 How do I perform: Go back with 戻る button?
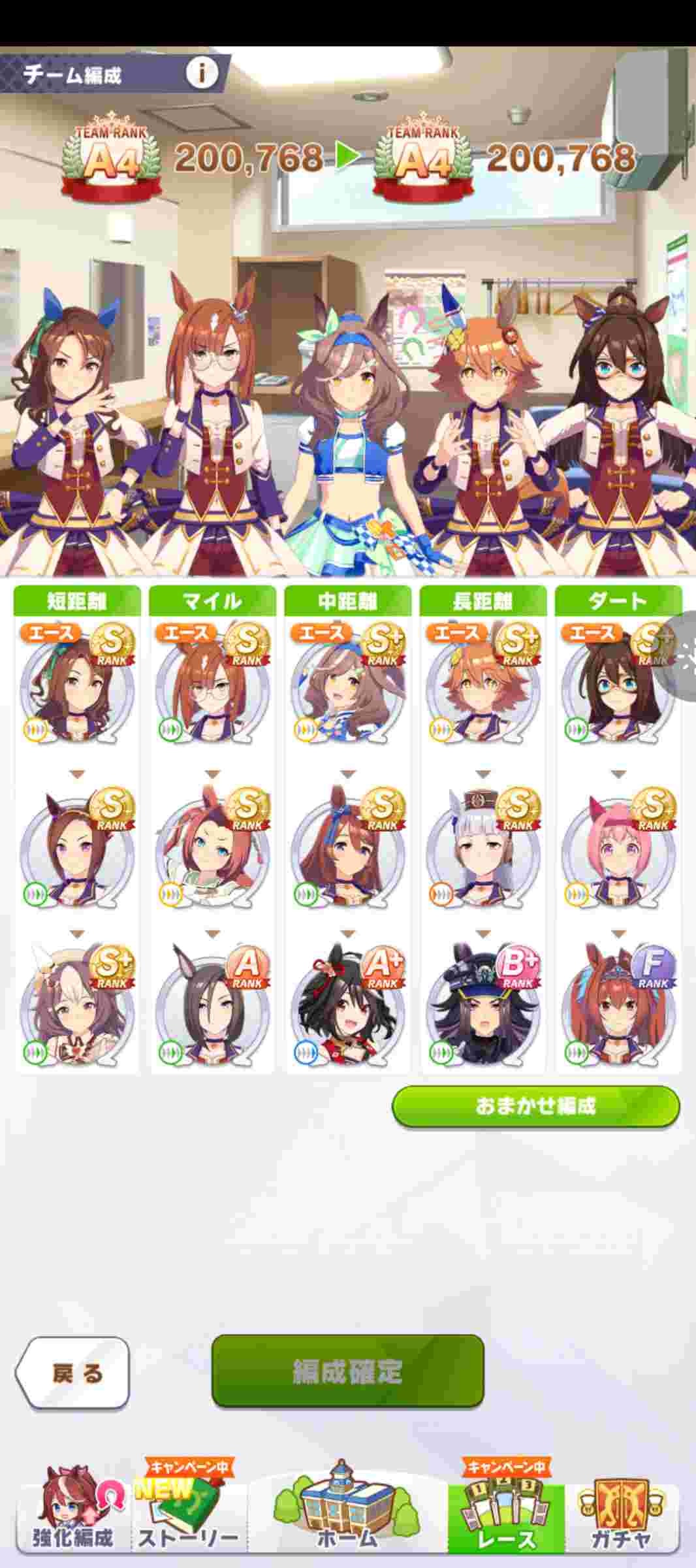click(72, 1373)
